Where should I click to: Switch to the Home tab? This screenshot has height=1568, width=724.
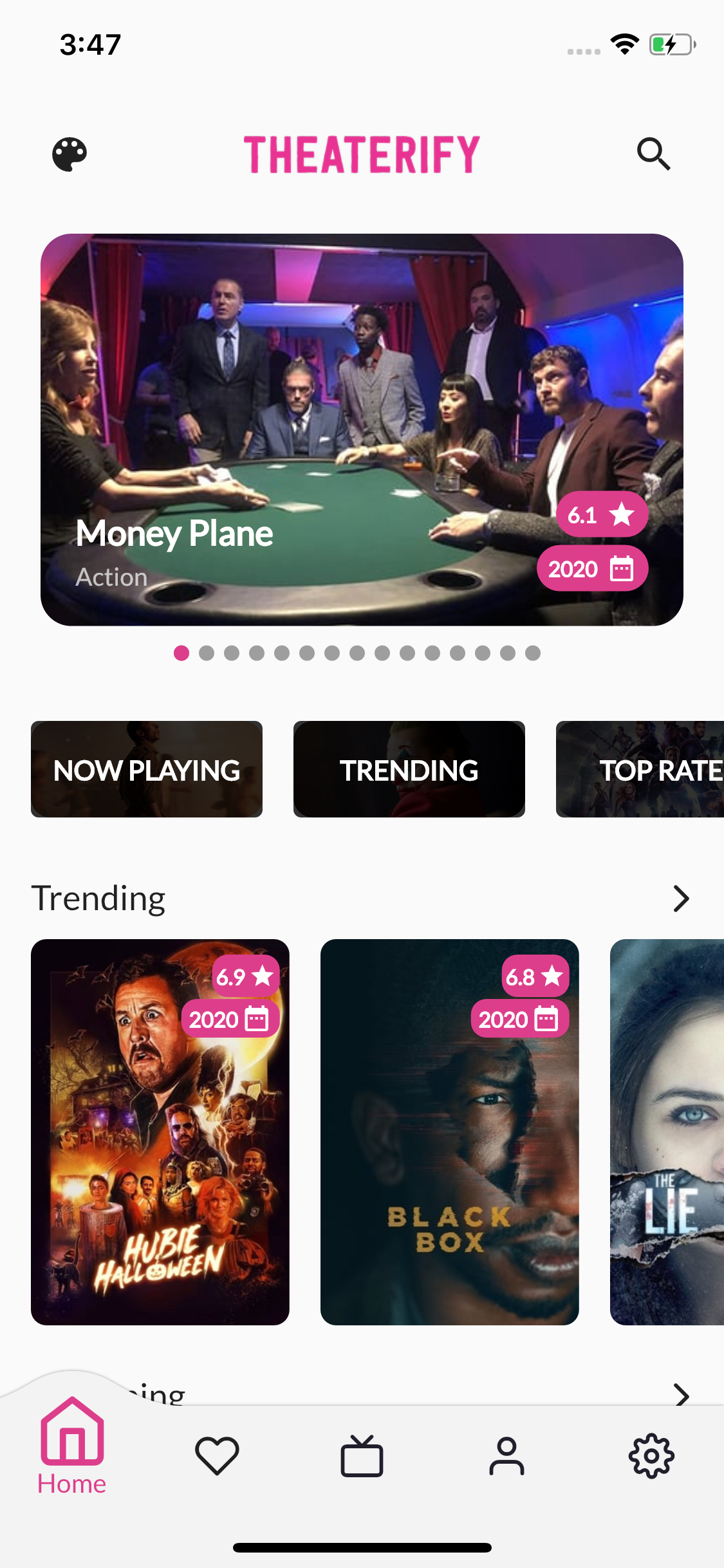(72, 1447)
